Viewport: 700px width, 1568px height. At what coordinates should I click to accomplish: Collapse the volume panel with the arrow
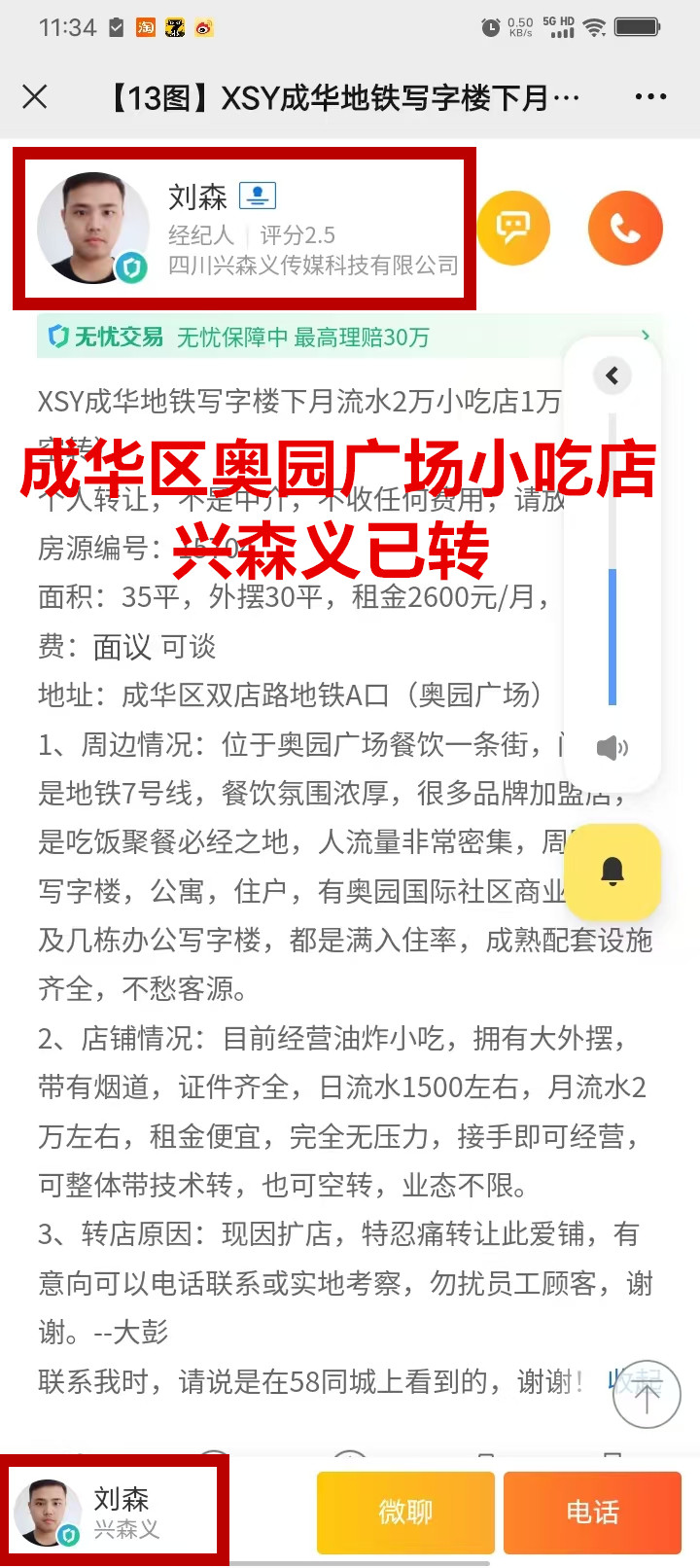(x=612, y=375)
